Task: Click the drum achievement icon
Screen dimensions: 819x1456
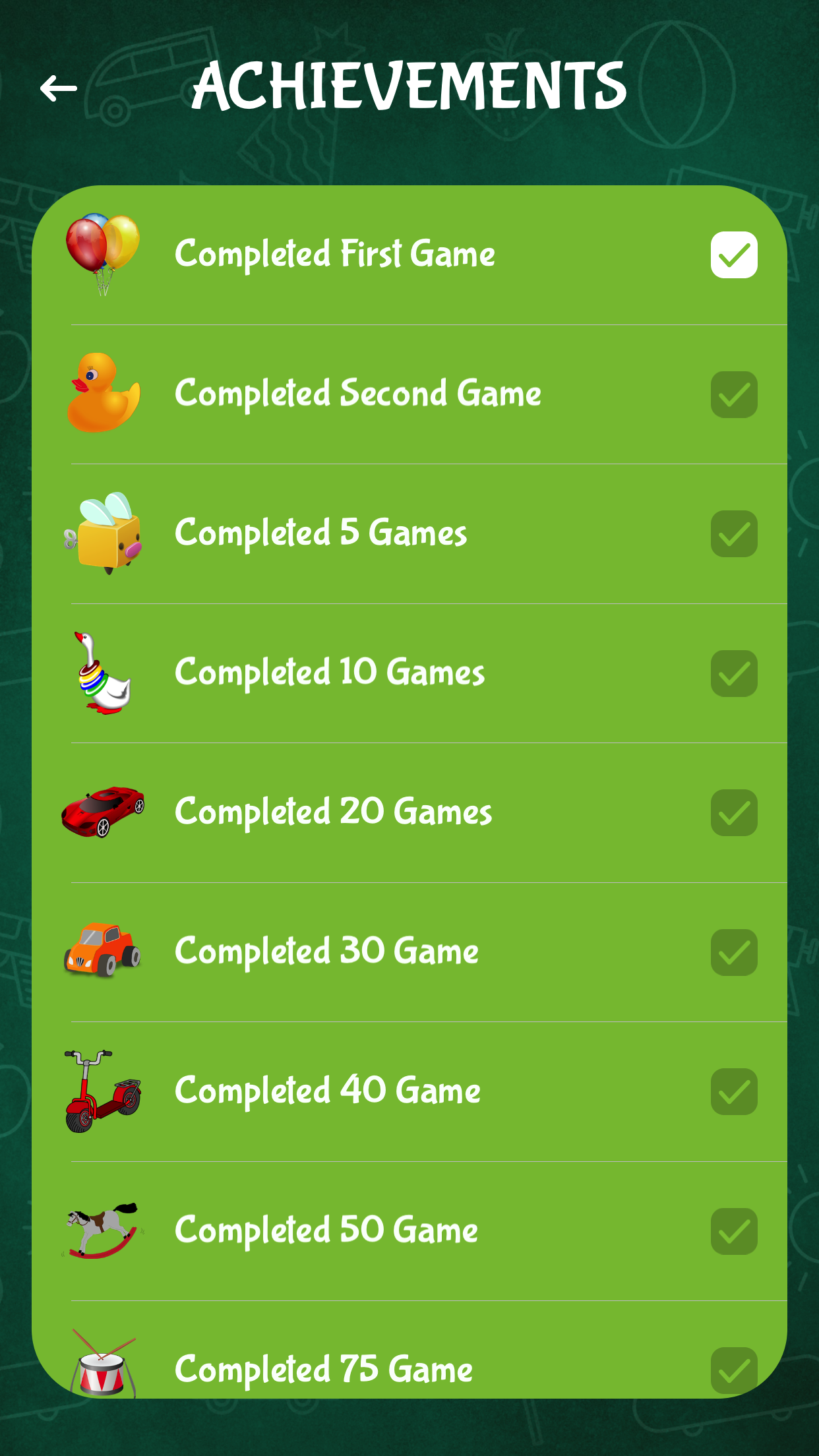Action: [x=106, y=1370]
